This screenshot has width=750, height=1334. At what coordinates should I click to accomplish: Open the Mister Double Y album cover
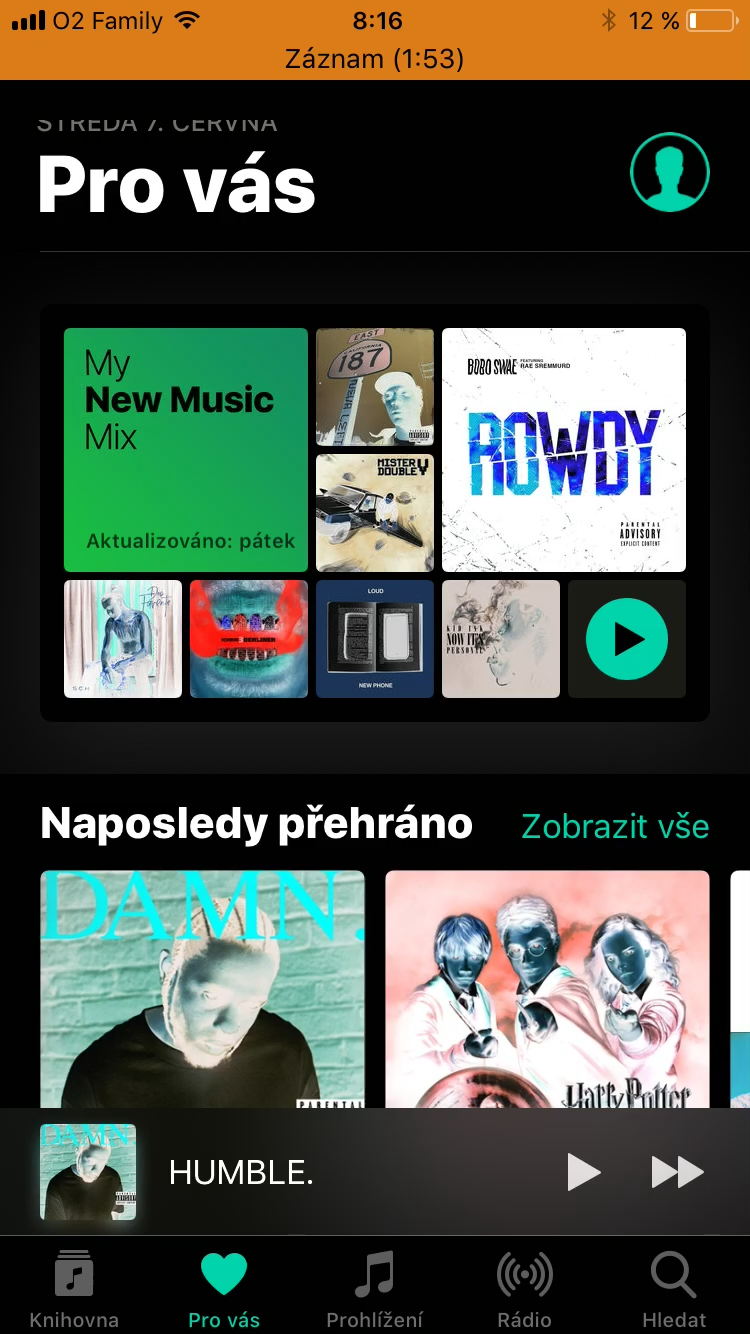point(375,513)
